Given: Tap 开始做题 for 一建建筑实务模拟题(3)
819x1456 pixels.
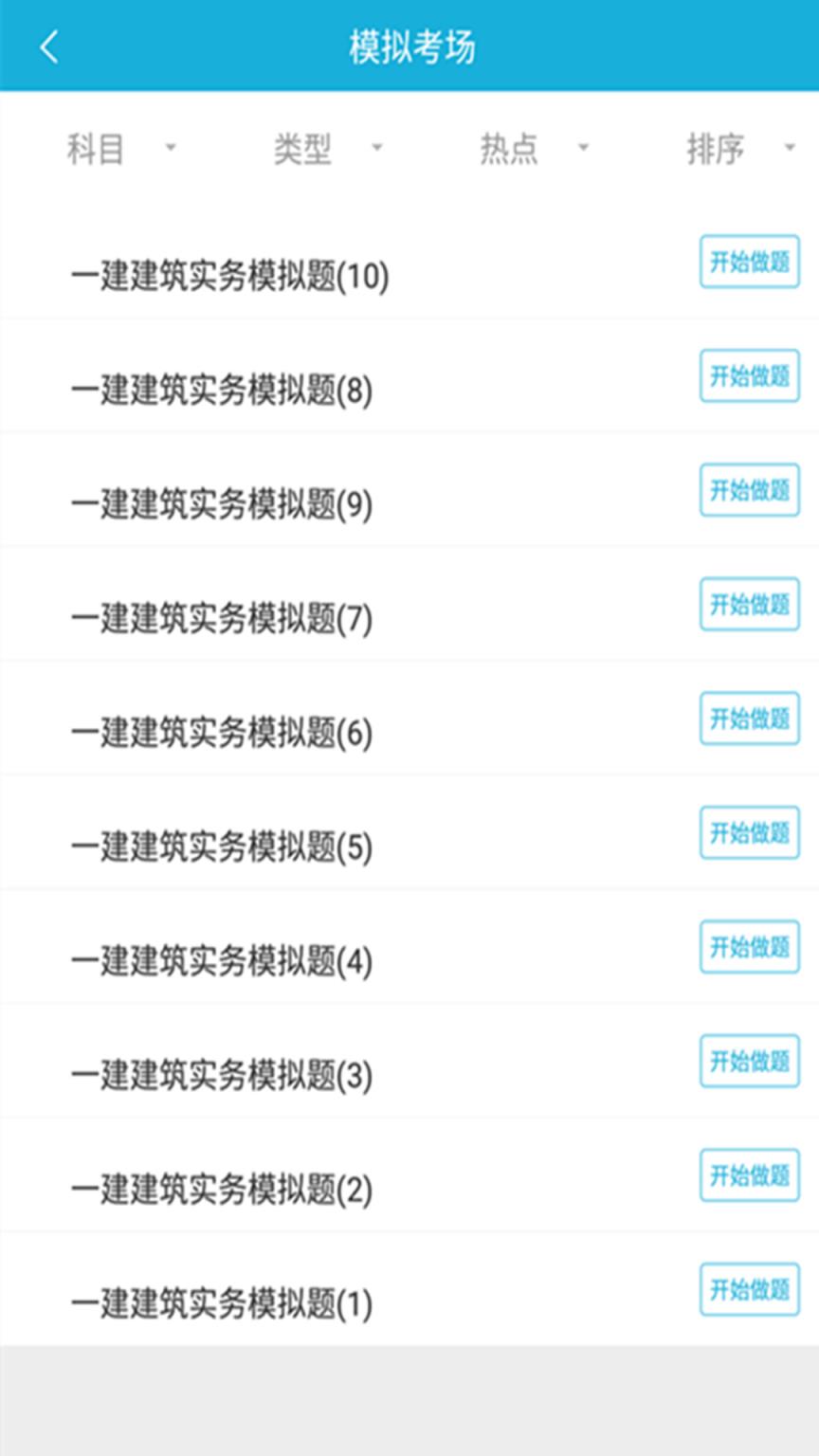Looking at the screenshot, I should pos(749,1060).
